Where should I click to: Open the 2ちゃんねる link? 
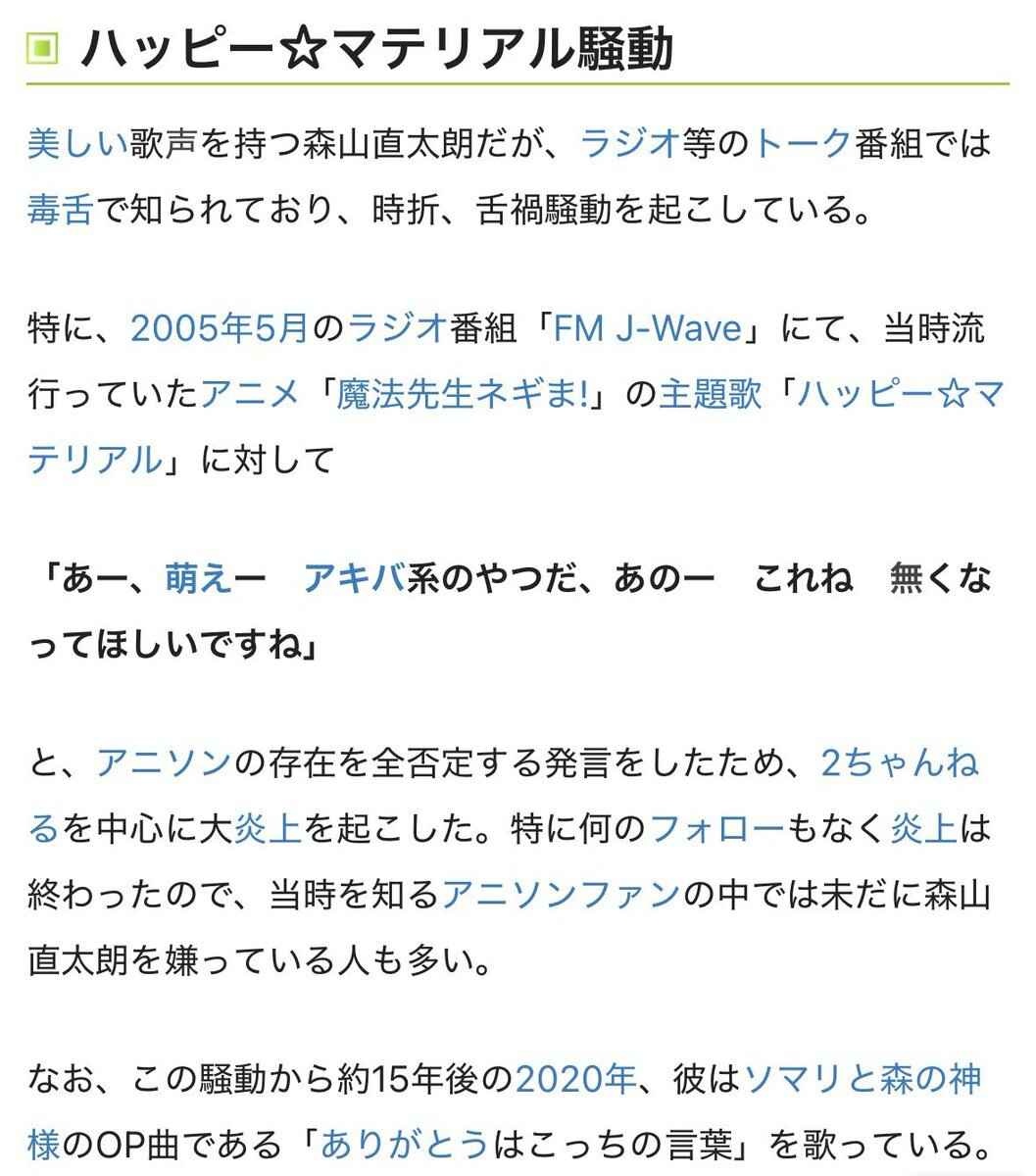pos(900,761)
